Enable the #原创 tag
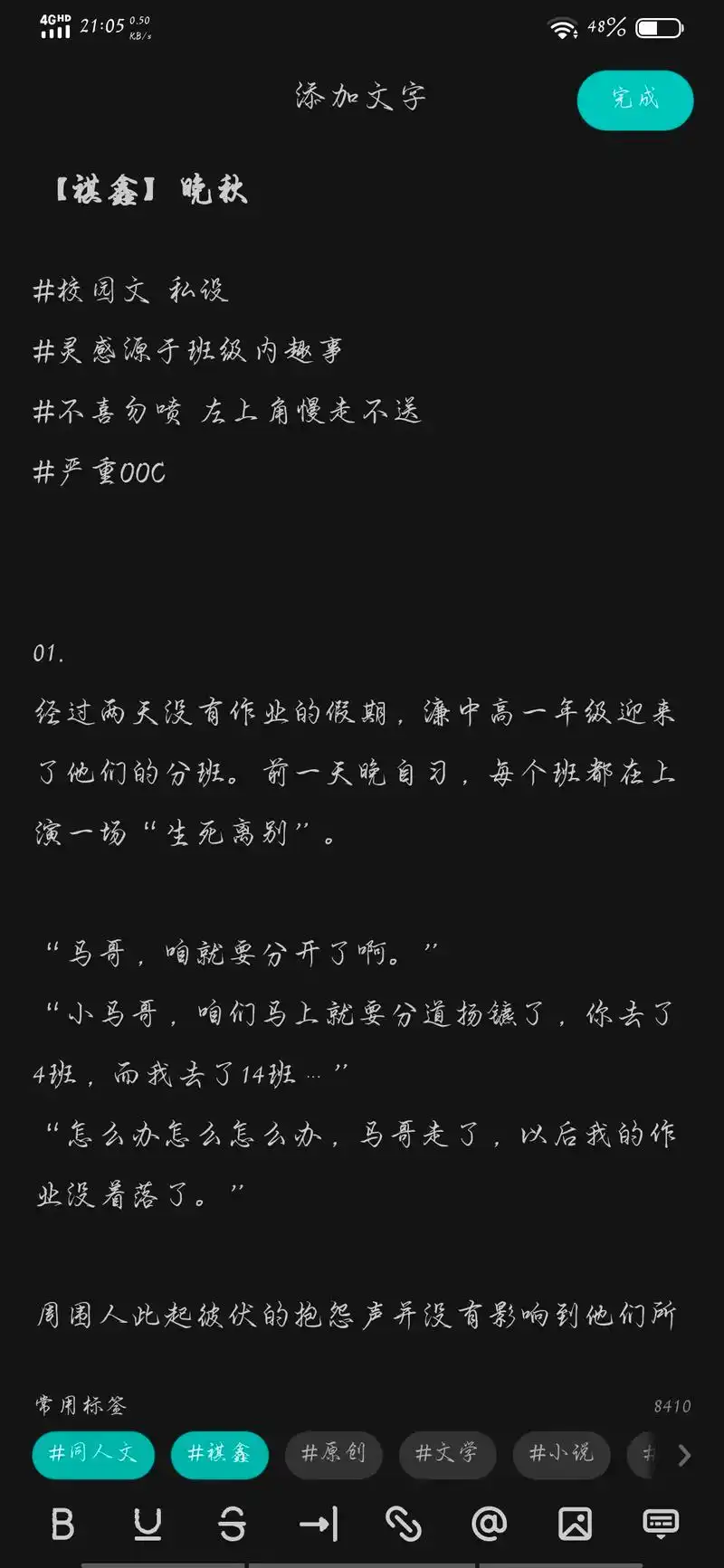 click(333, 1455)
